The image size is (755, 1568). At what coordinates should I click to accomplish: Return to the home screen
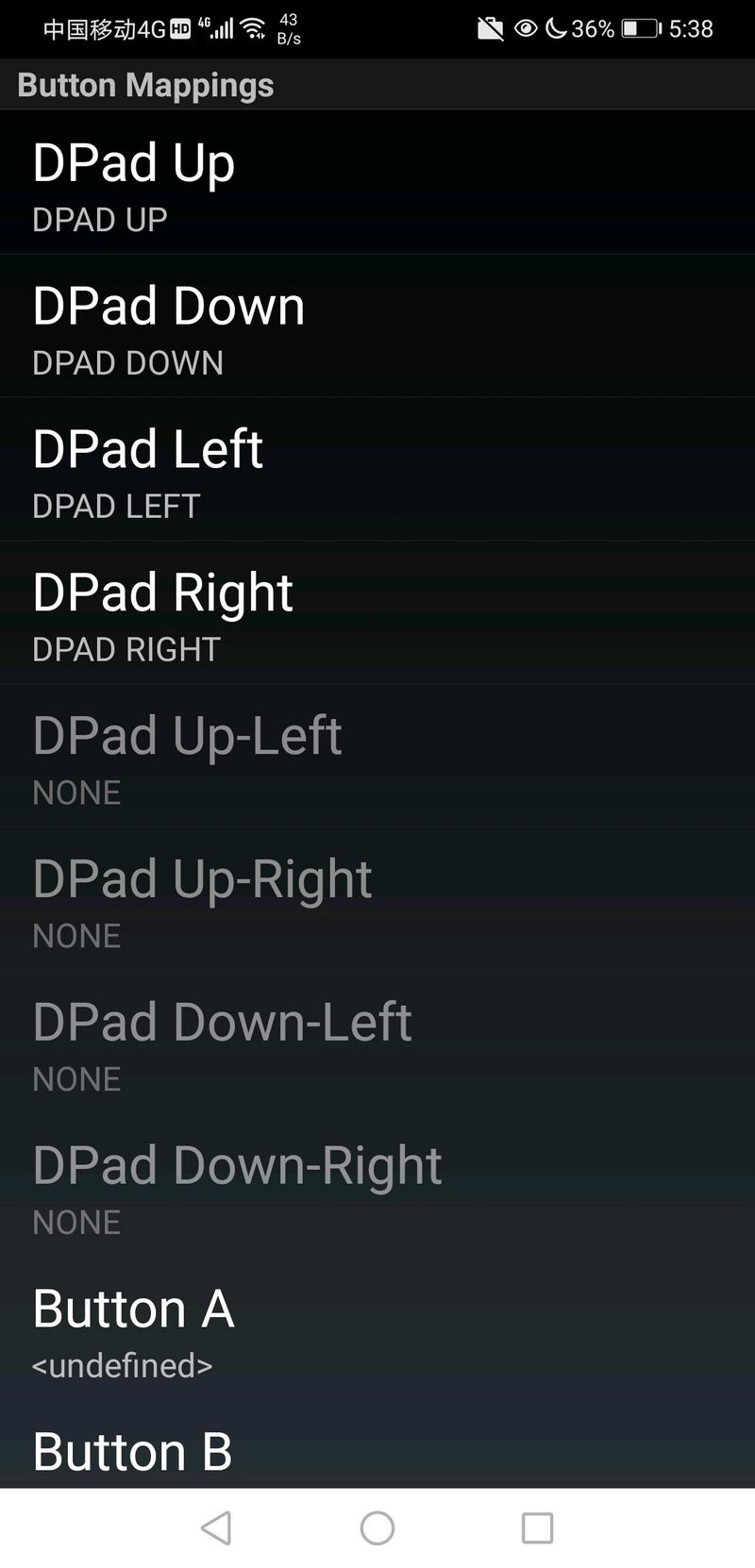377,1527
